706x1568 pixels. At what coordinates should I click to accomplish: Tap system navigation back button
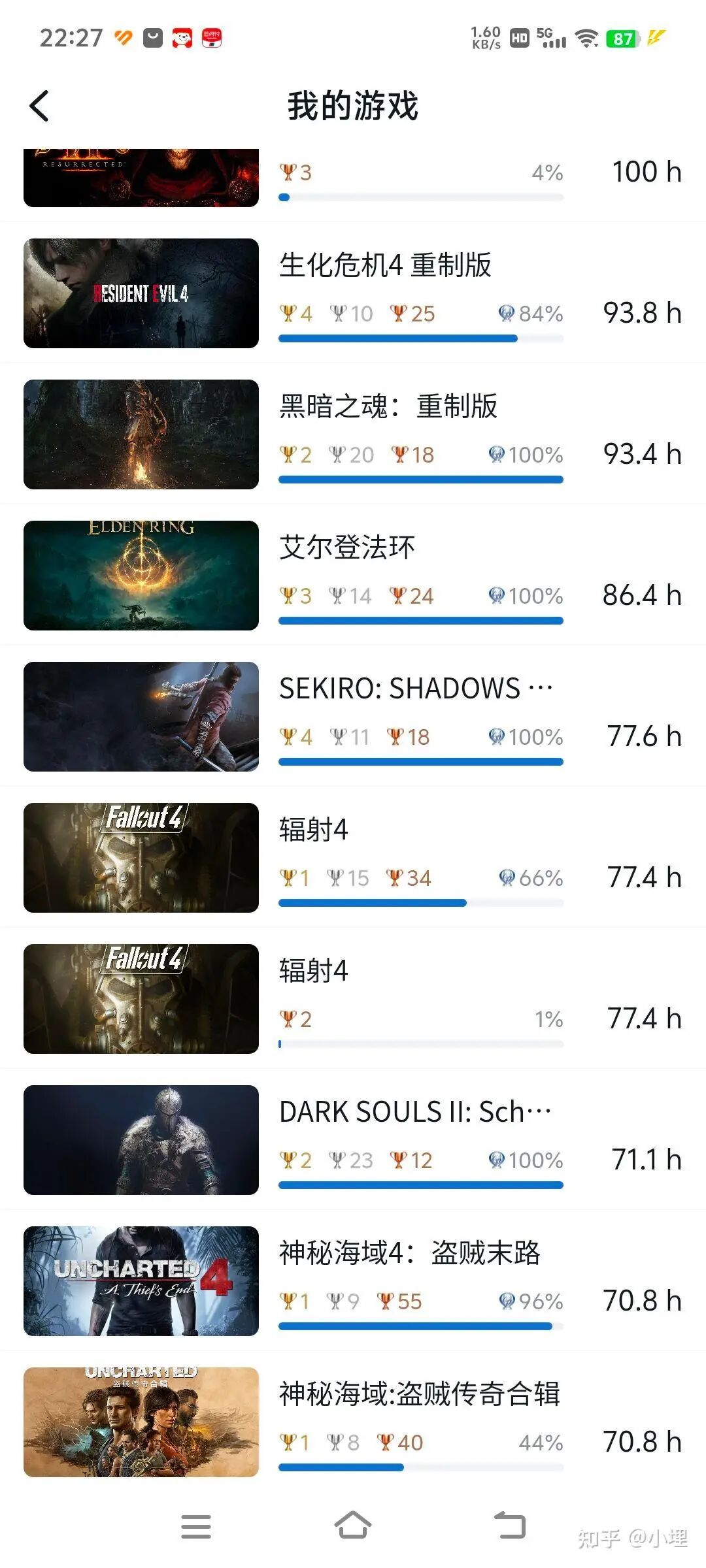pos(510,1526)
